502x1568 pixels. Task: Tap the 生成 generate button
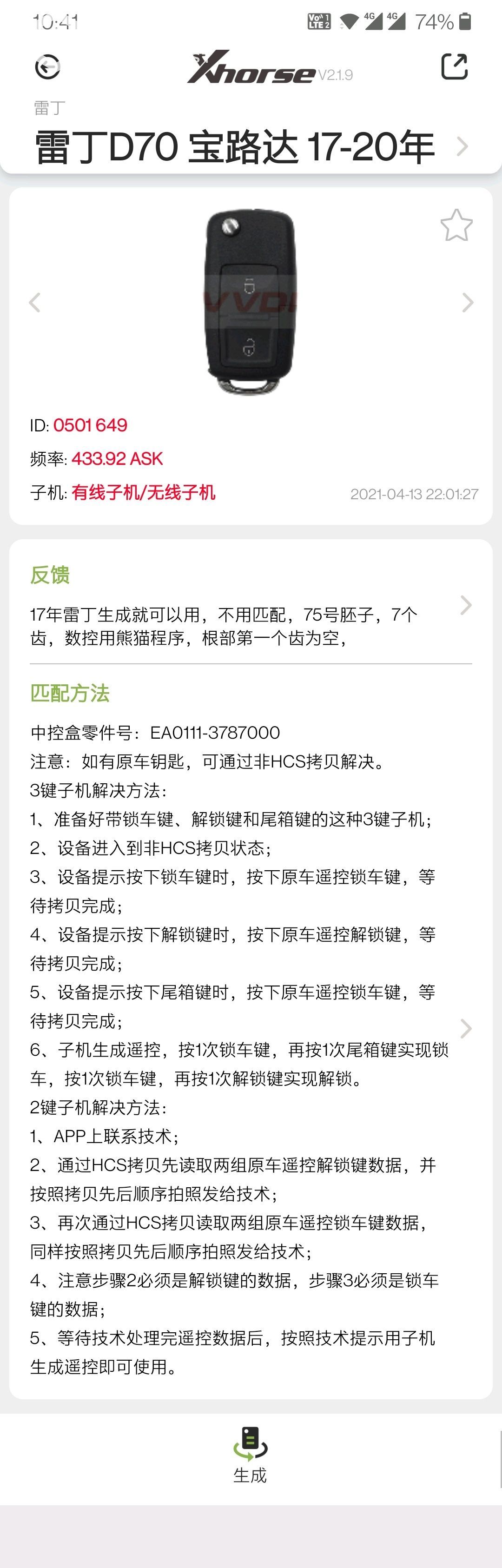pyautogui.click(x=250, y=1457)
